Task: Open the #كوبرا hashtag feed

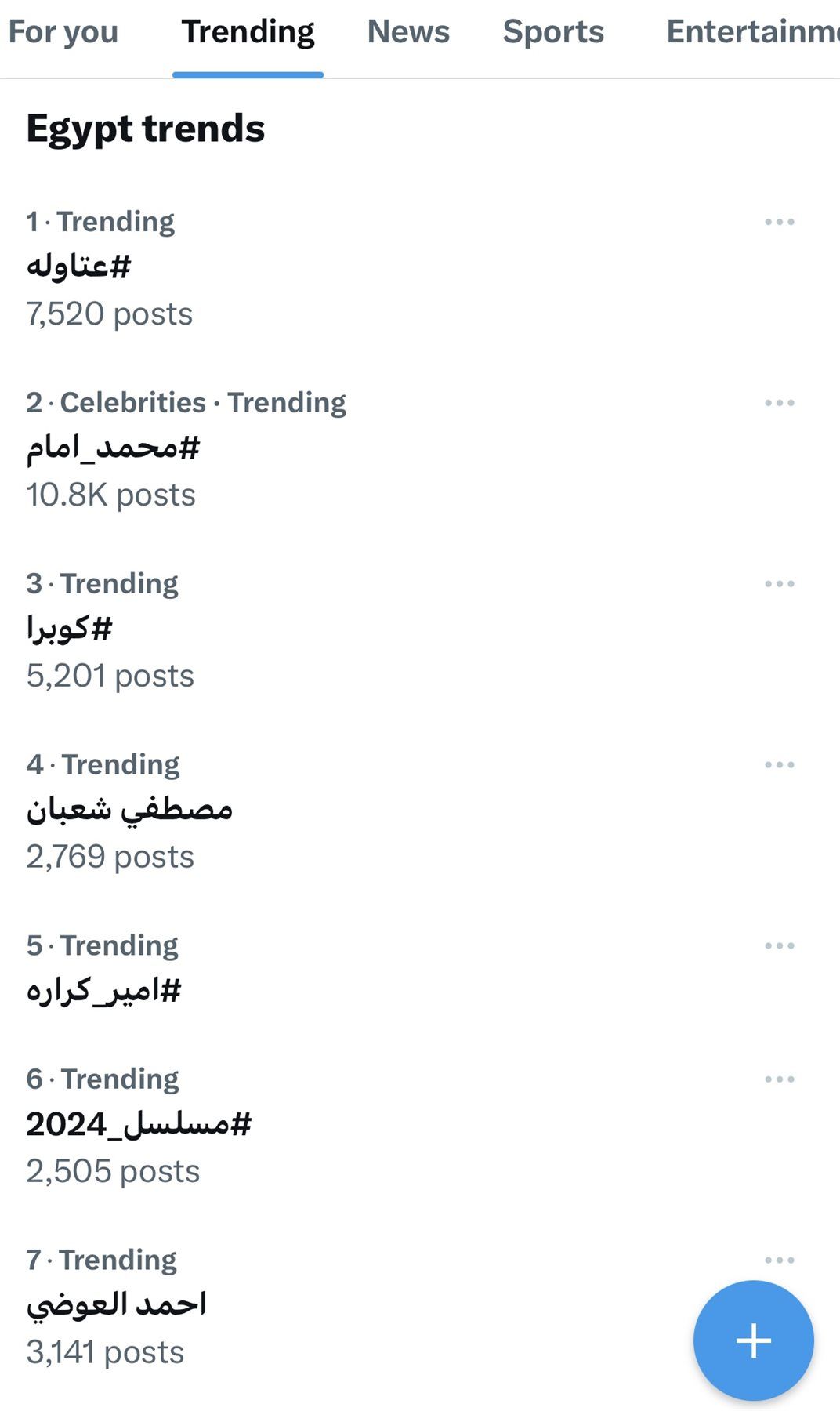Action: [x=71, y=627]
